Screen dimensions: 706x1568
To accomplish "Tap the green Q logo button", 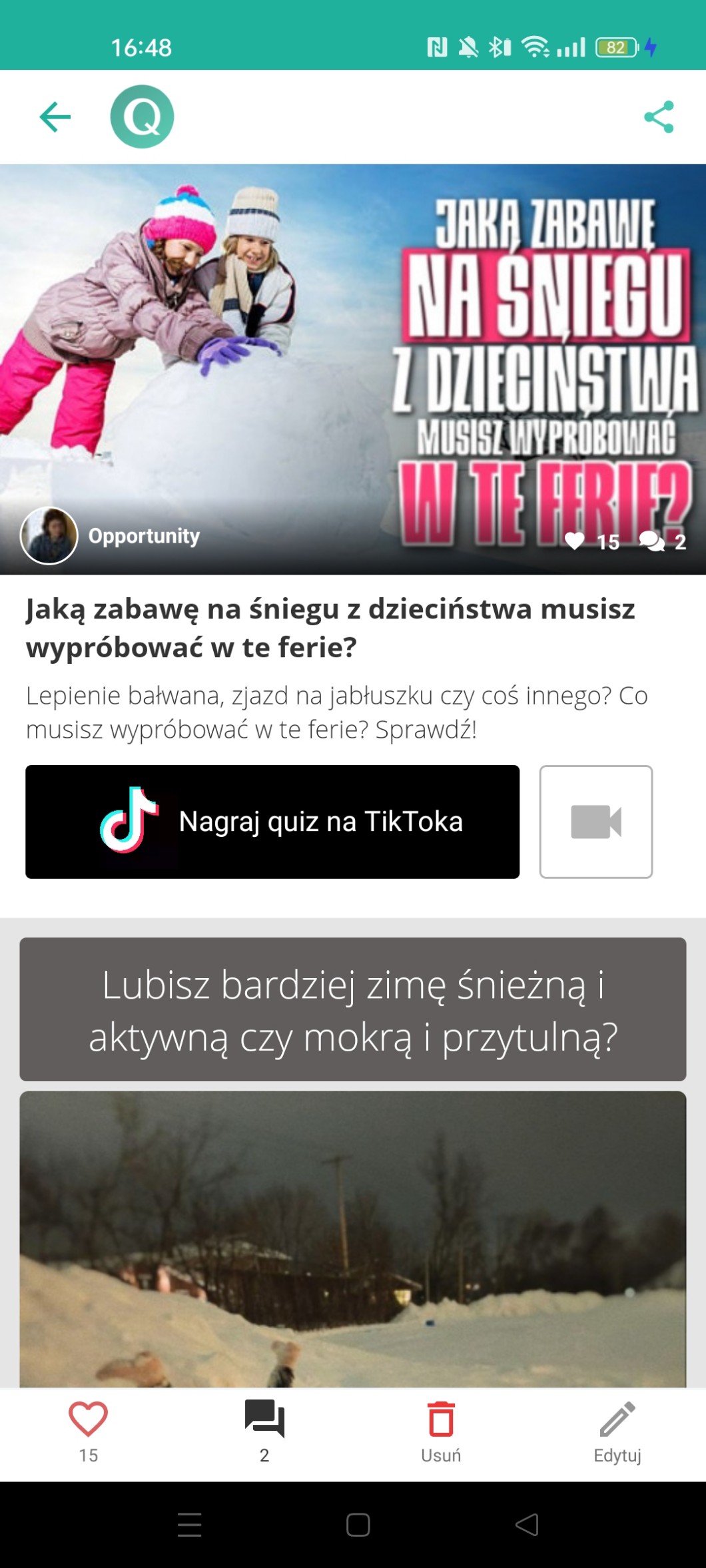I will coord(142,117).
